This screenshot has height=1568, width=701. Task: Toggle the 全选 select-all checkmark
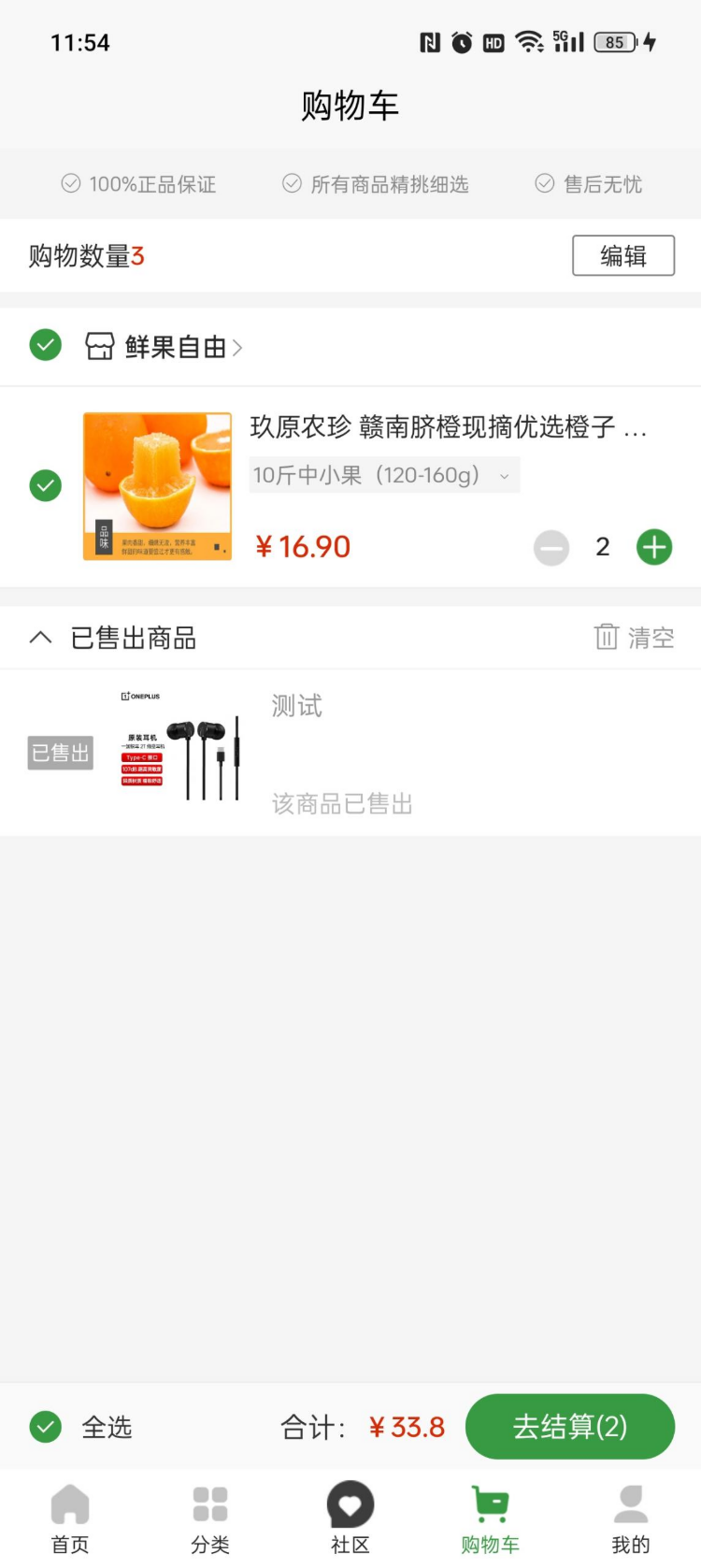coord(44,1426)
